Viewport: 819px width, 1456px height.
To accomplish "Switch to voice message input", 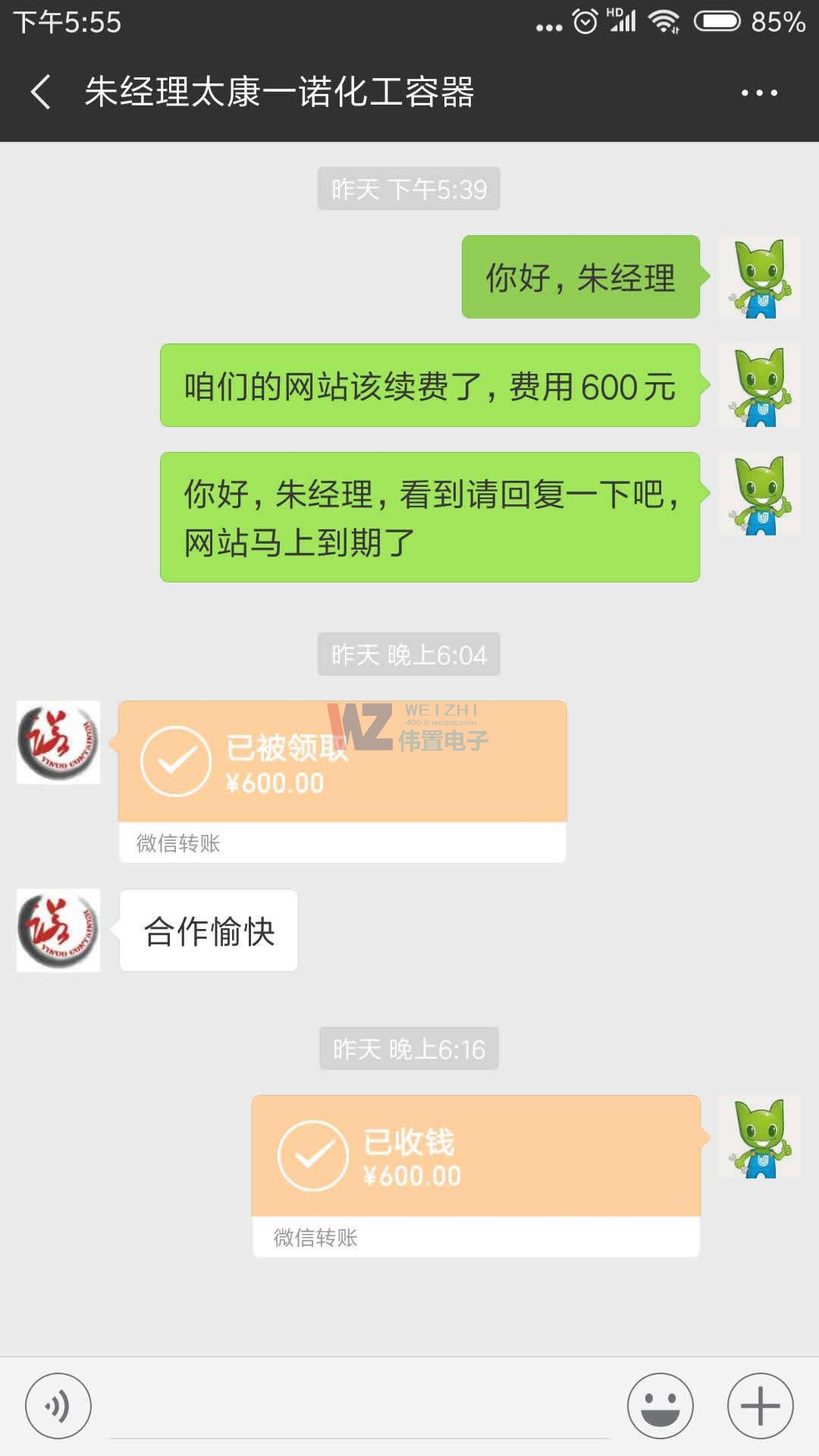I will (58, 1405).
